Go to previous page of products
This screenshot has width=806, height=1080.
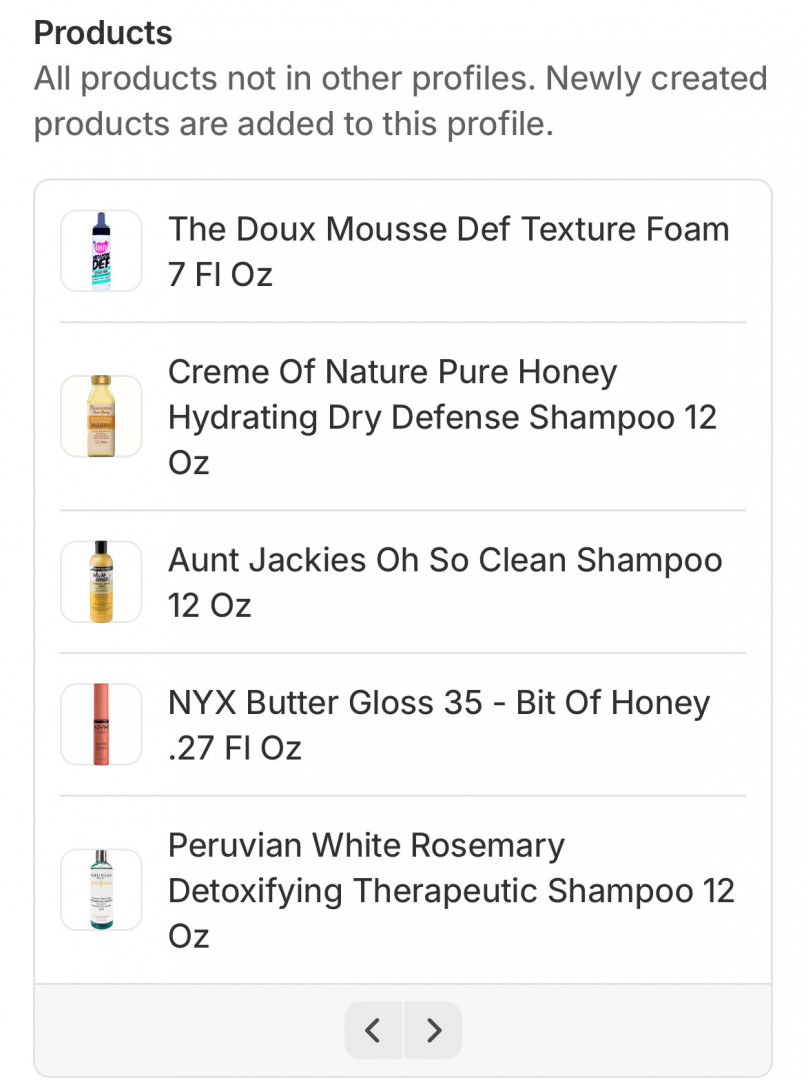point(373,1030)
